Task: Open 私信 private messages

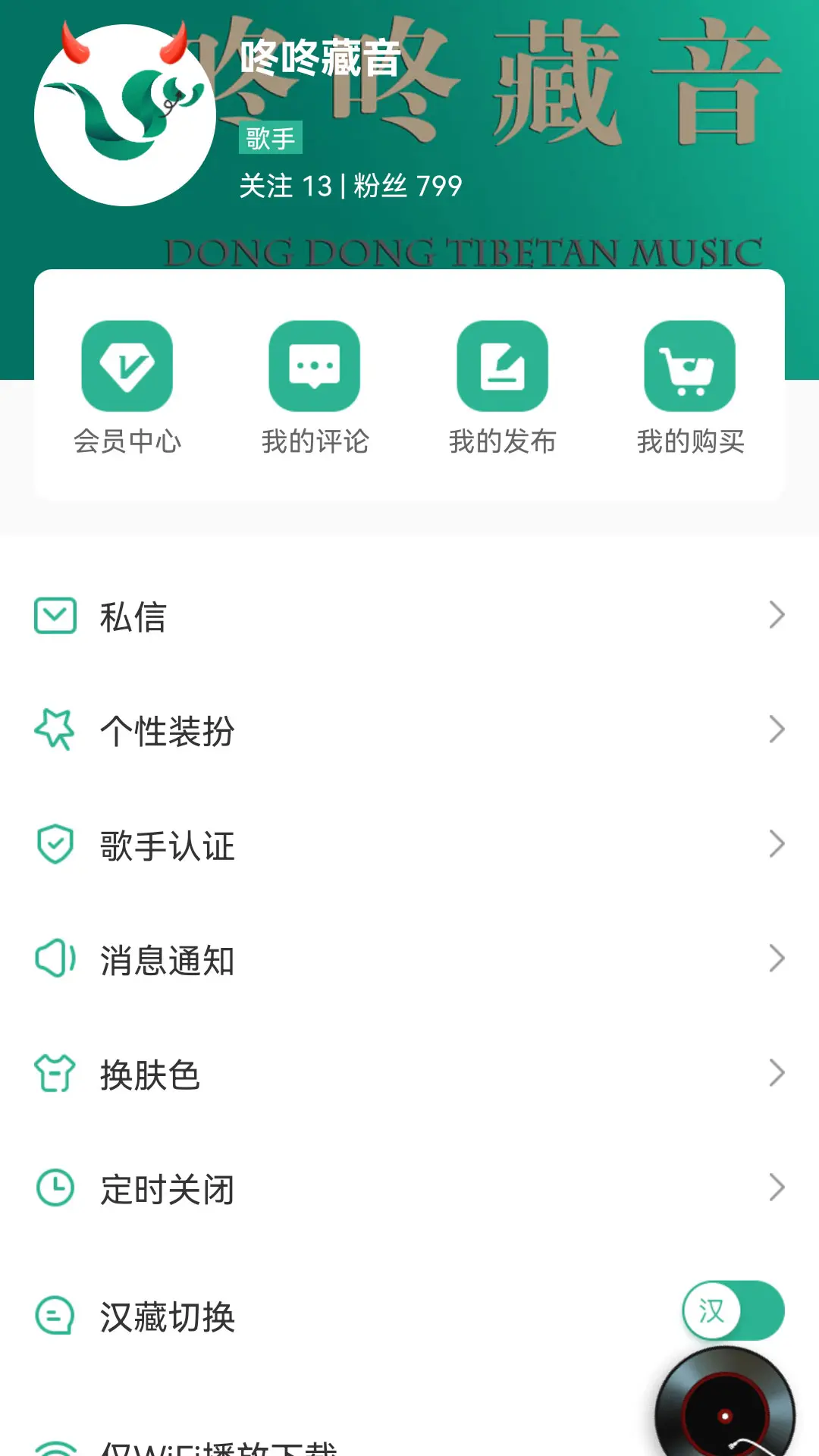Action: (x=409, y=616)
